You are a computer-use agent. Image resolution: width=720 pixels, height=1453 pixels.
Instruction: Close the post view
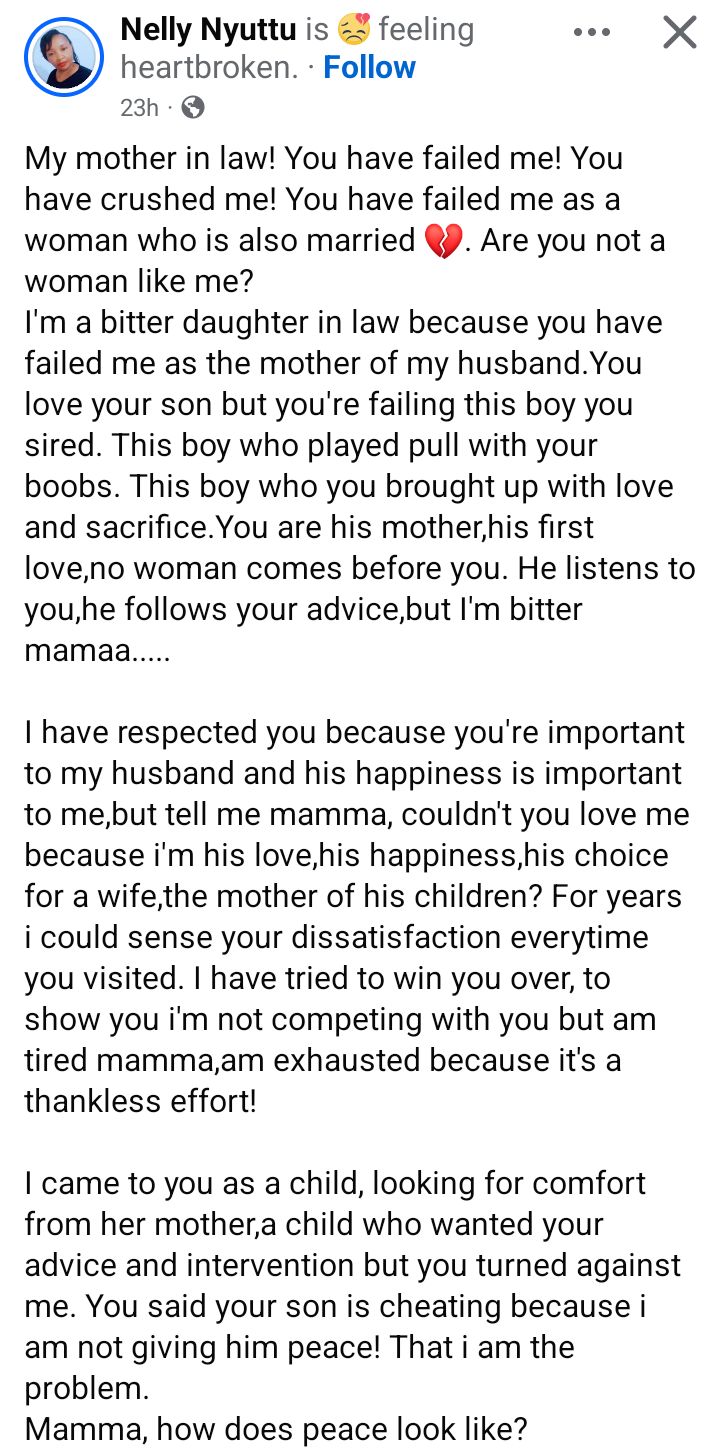click(x=680, y=32)
